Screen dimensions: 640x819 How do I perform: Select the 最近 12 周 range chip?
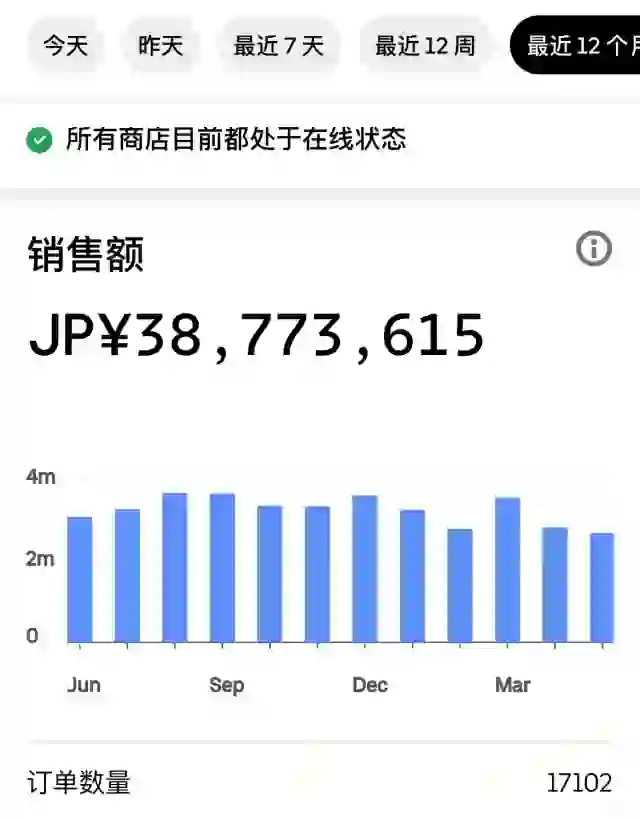[x=425, y=46]
